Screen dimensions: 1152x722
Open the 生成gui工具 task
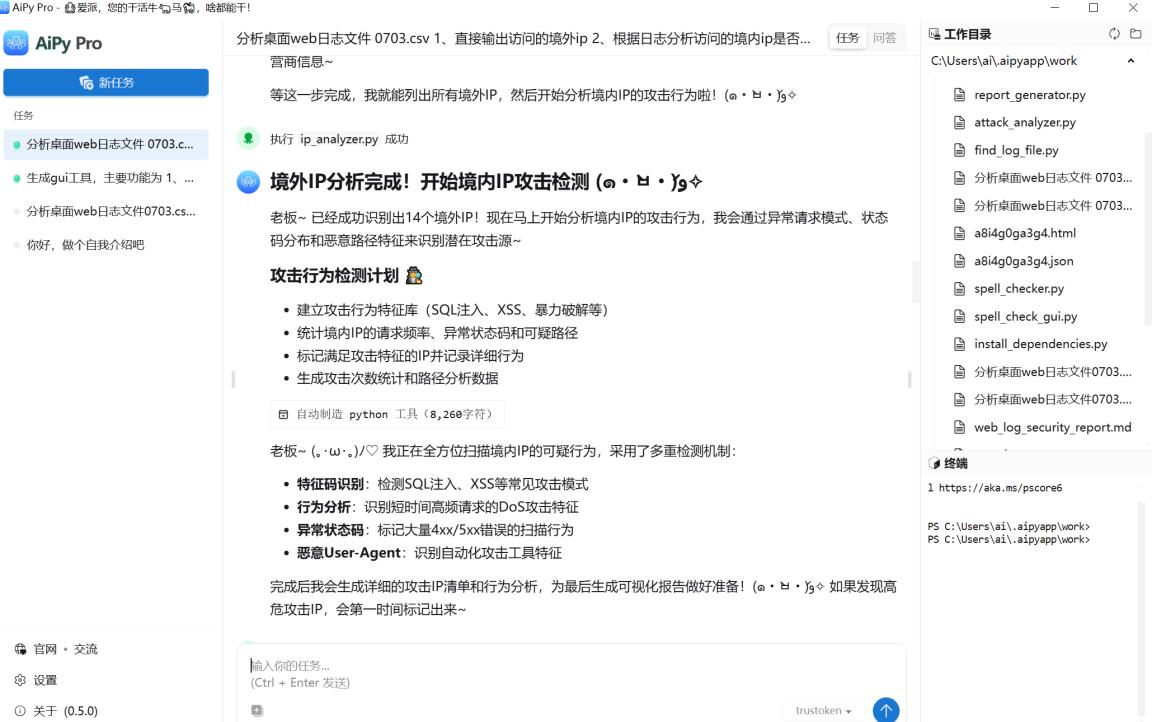pos(110,178)
